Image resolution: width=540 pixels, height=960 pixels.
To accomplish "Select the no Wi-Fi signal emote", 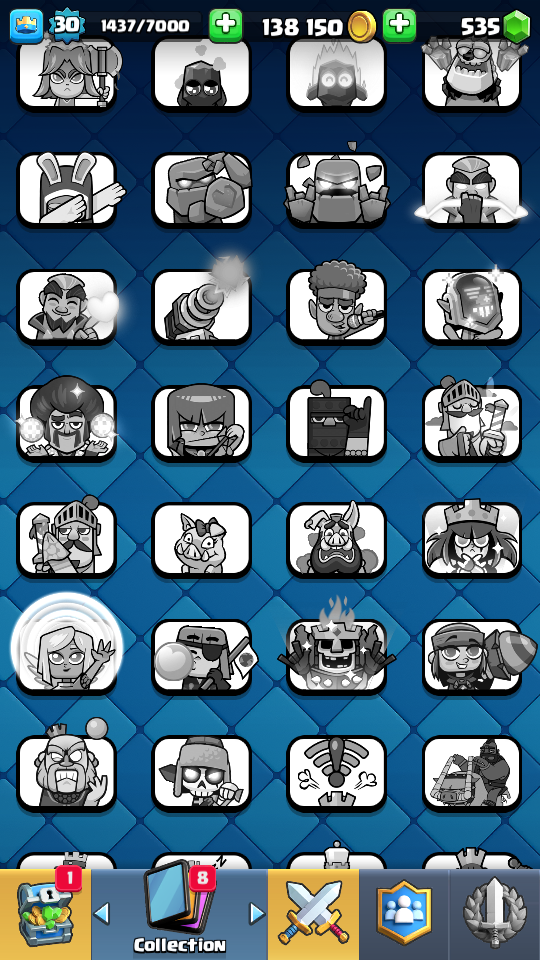I will coord(337,772).
